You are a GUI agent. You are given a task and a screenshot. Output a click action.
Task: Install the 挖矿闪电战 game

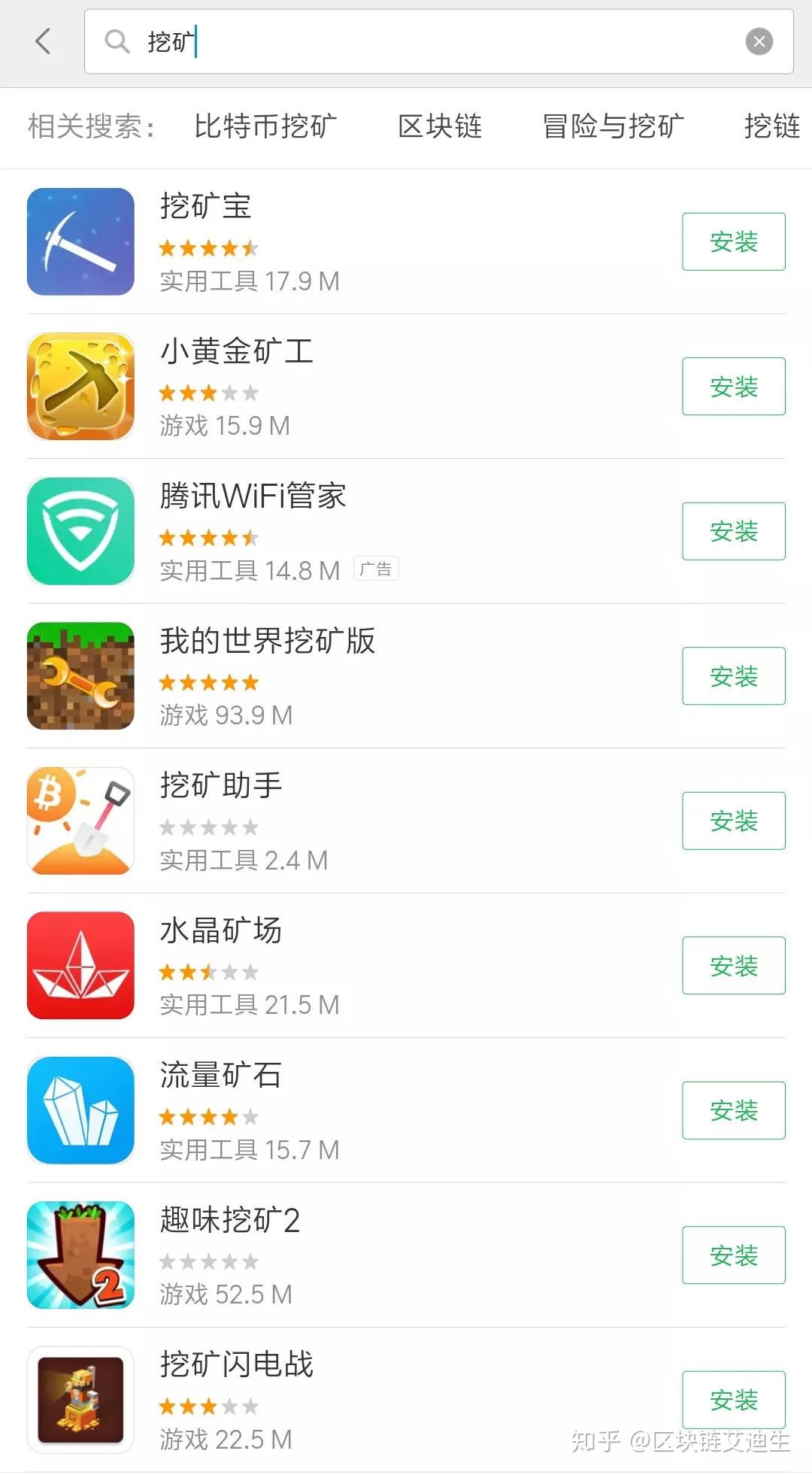732,1401
